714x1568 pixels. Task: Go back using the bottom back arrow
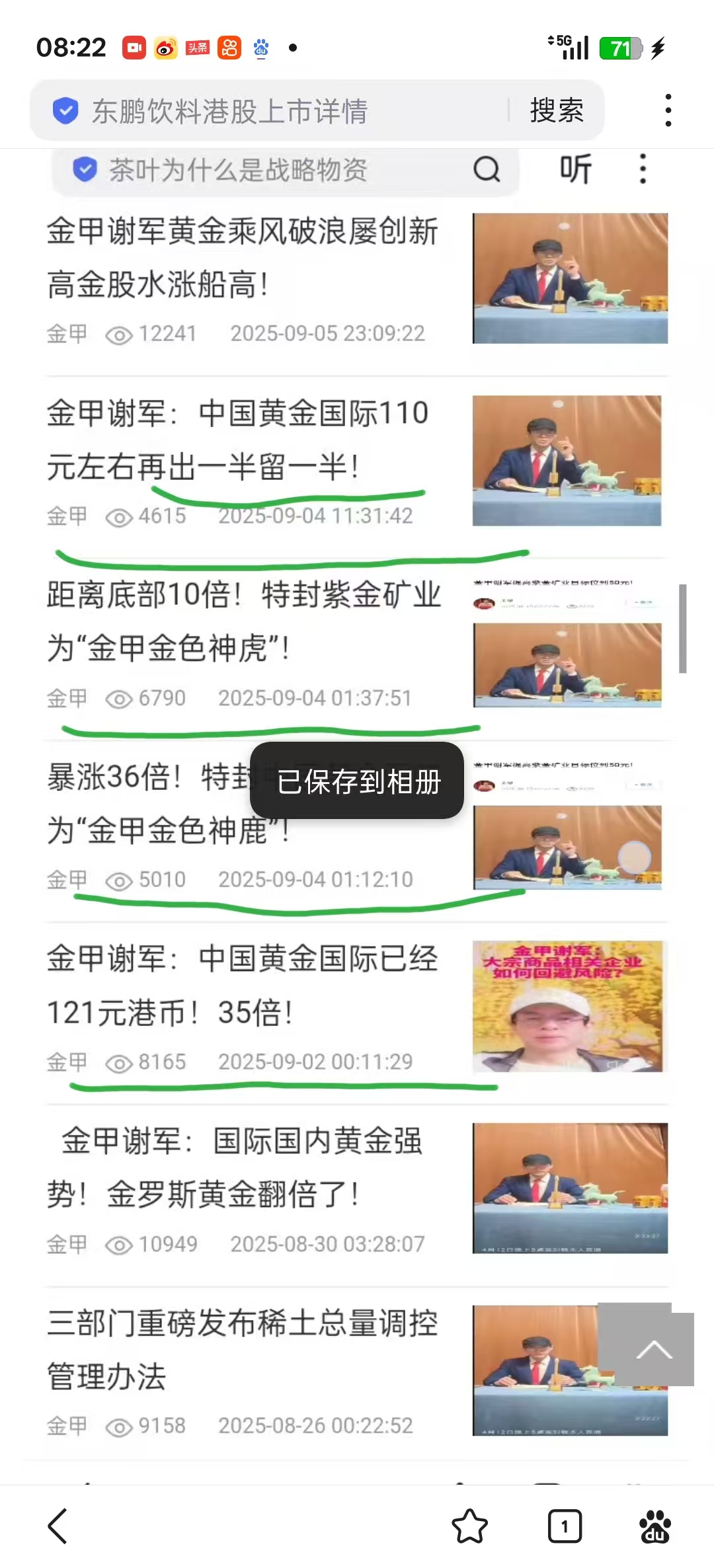(58, 1526)
